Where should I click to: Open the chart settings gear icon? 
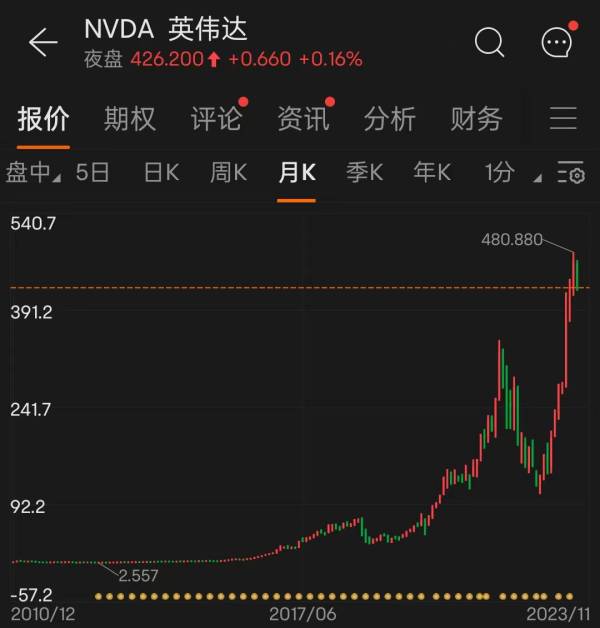point(570,172)
